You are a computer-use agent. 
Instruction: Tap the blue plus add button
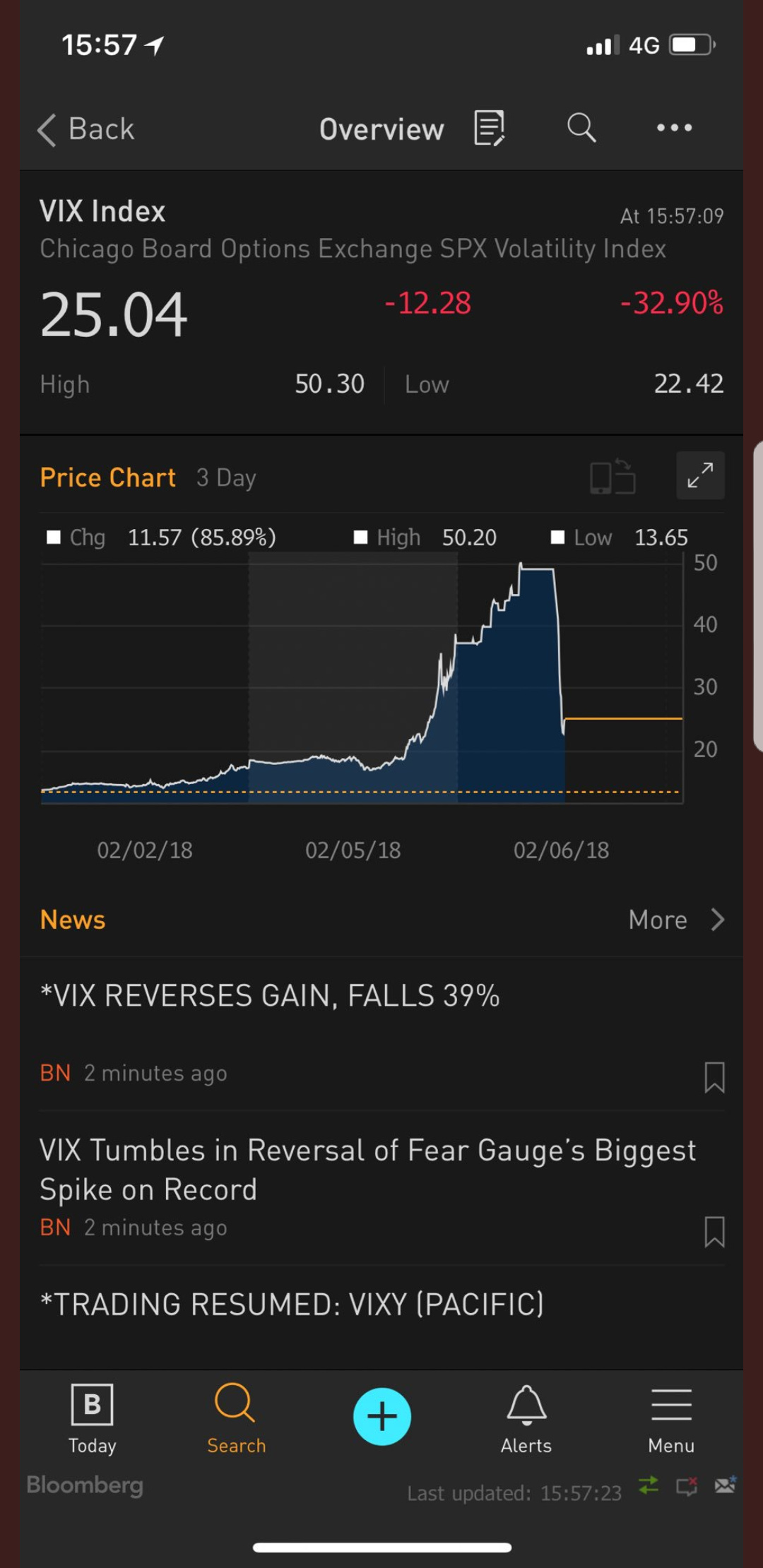(382, 1416)
